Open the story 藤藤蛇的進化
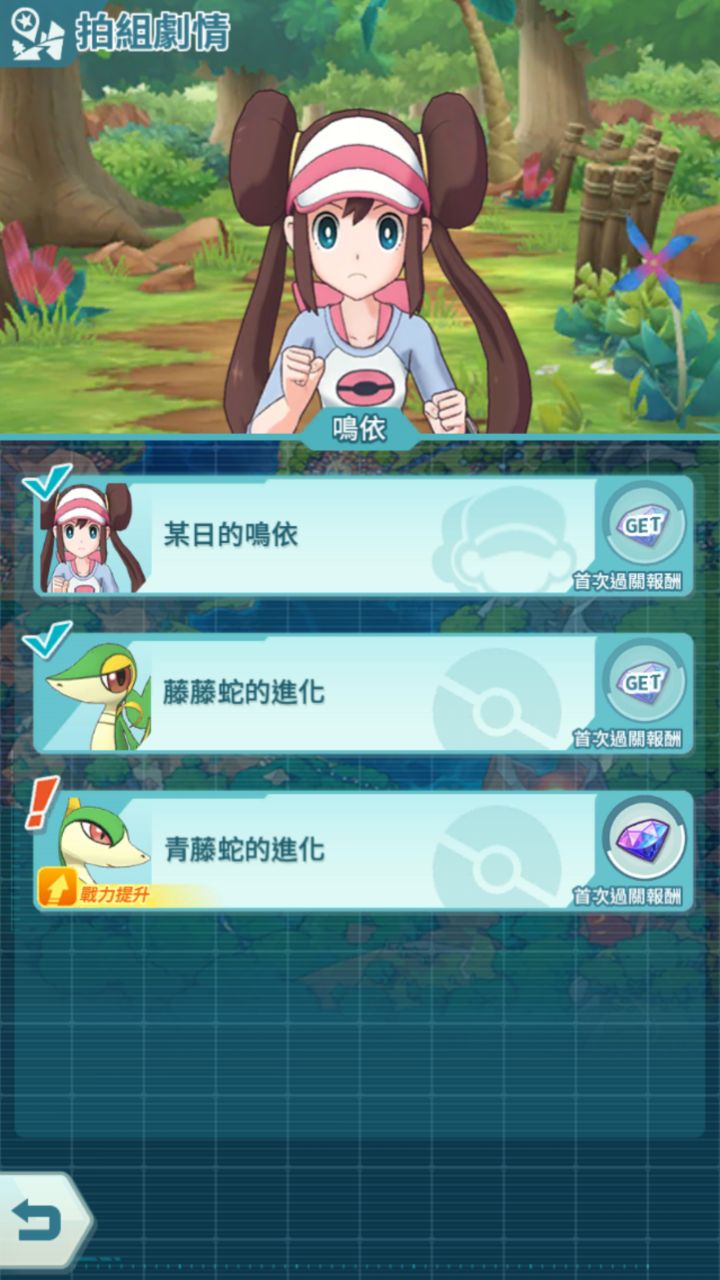Image resolution: width=720 pixels, height=1280 pixels. [x=364, y=693]
